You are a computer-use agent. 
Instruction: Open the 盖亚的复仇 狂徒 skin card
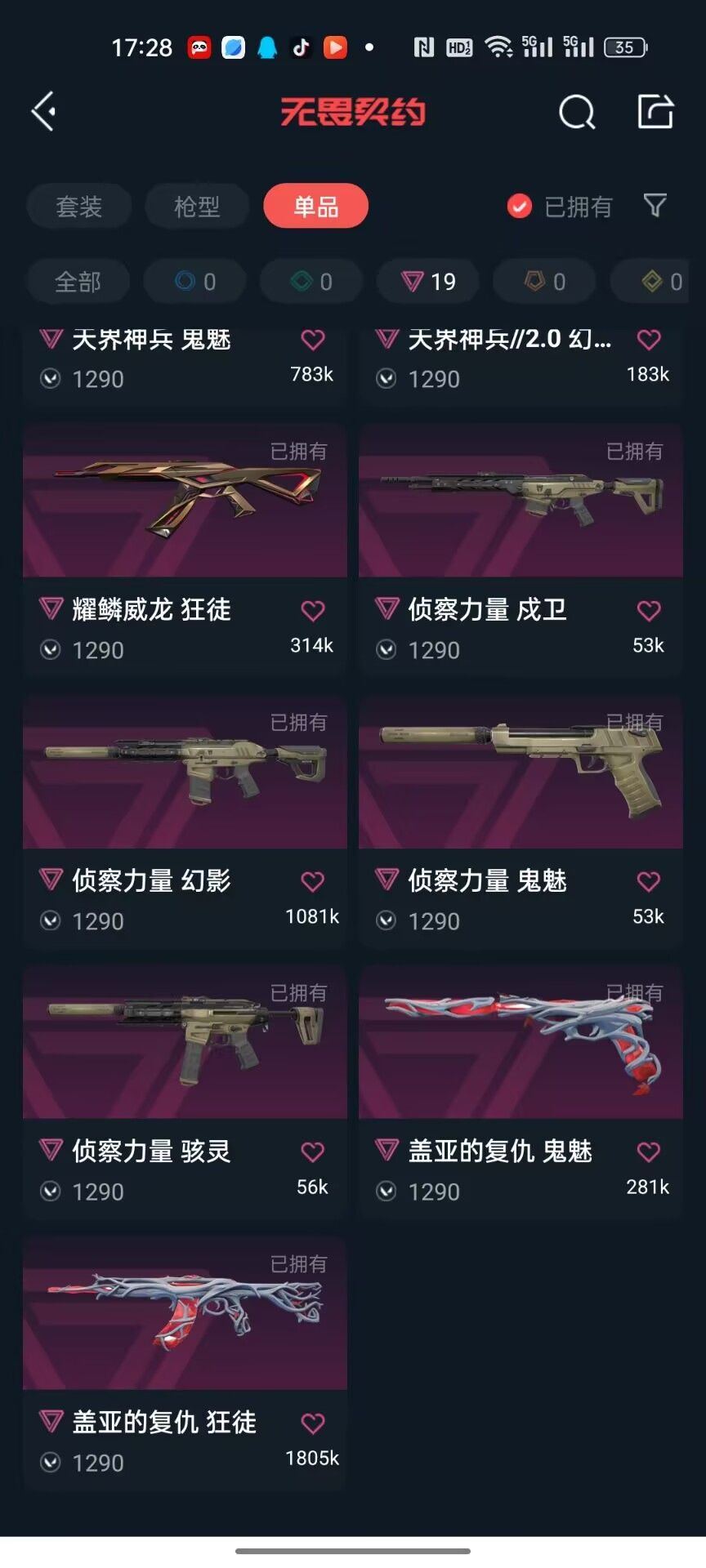185,1363
